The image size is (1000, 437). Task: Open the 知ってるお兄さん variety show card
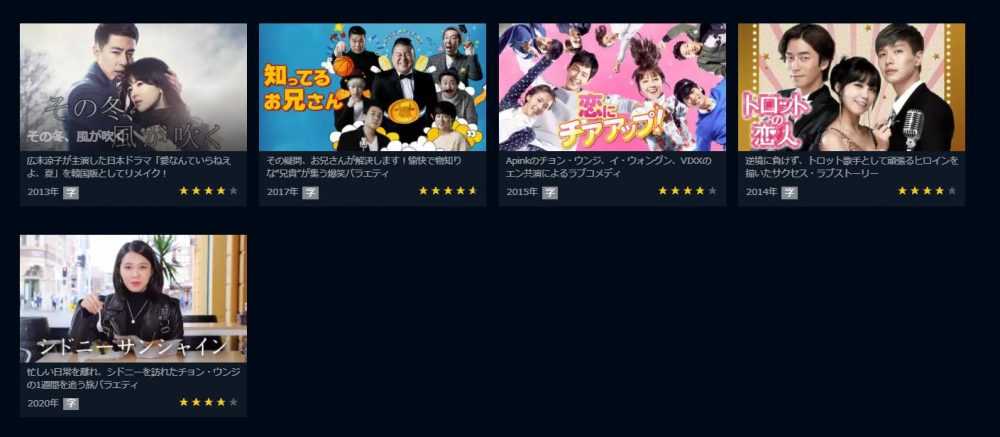372,88
